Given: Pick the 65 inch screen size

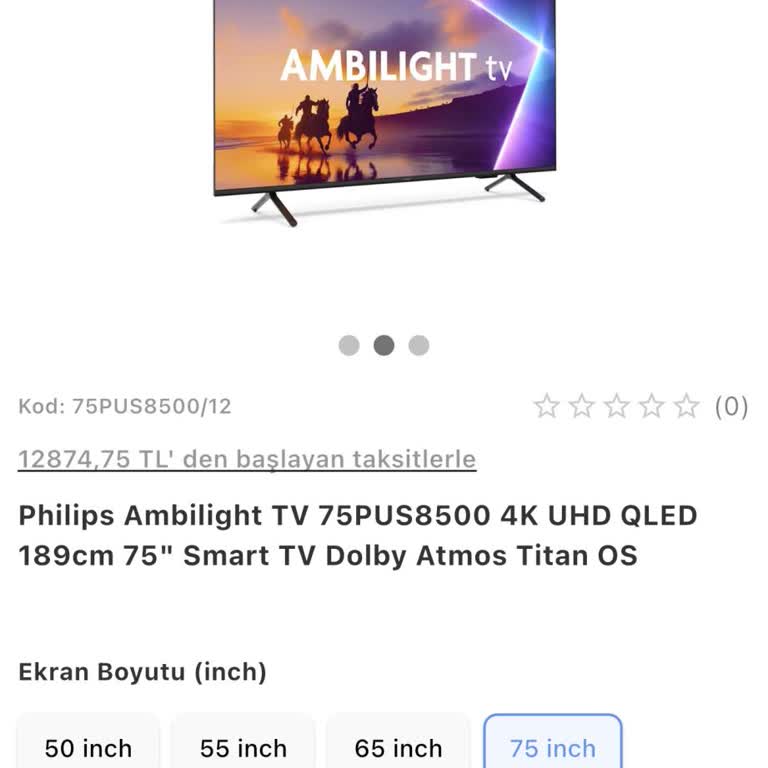Looking at the screenshot, I should click(398, 746).
